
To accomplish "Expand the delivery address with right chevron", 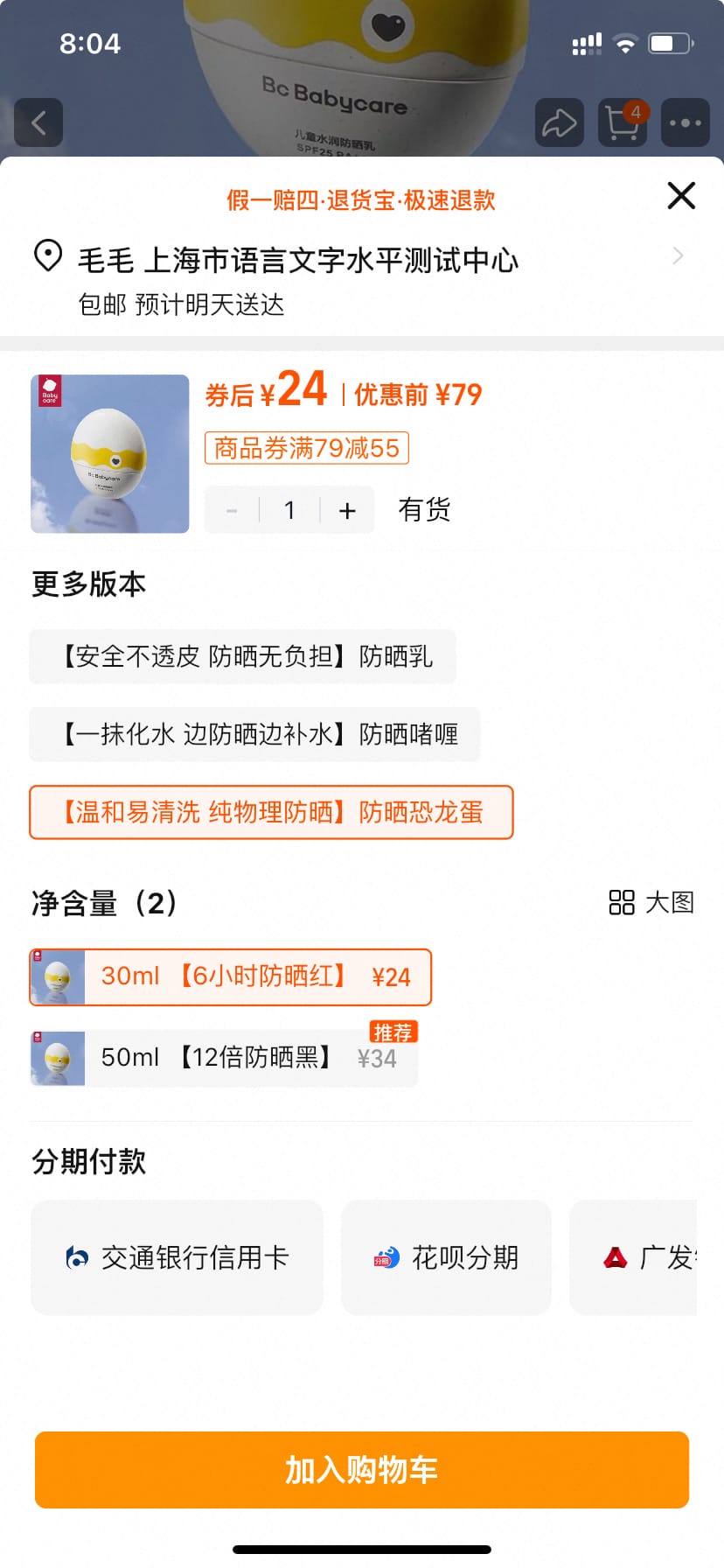I will pos(676,255).
